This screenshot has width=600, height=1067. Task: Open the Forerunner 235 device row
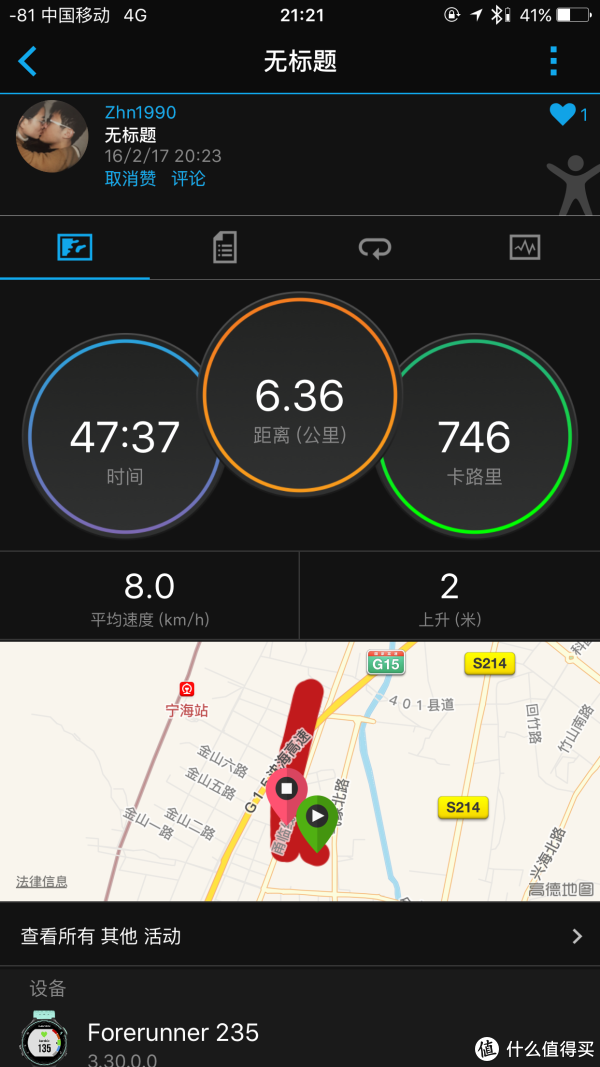tap(300, 1034)
